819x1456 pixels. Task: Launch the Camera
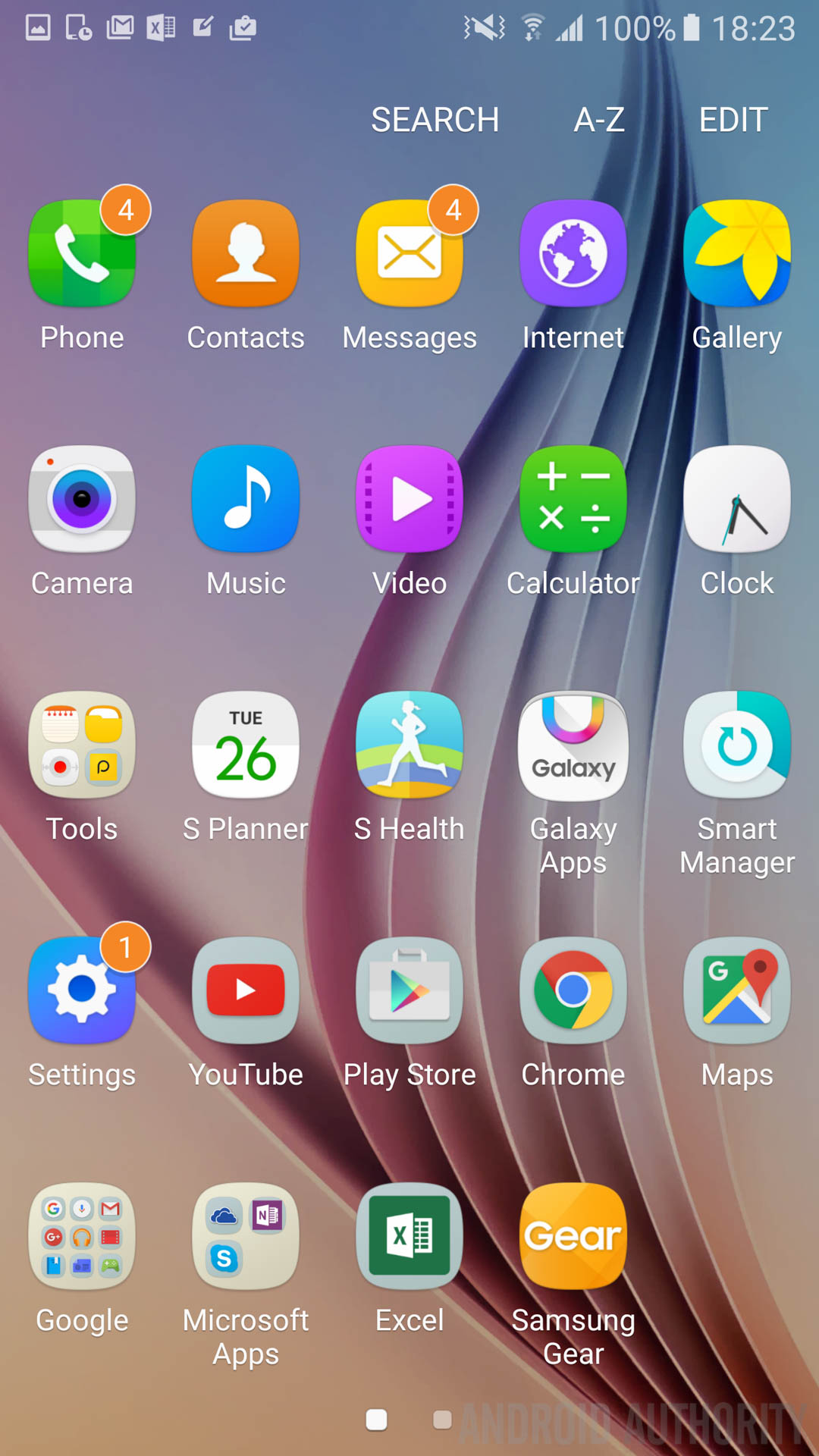click(82, 500)
